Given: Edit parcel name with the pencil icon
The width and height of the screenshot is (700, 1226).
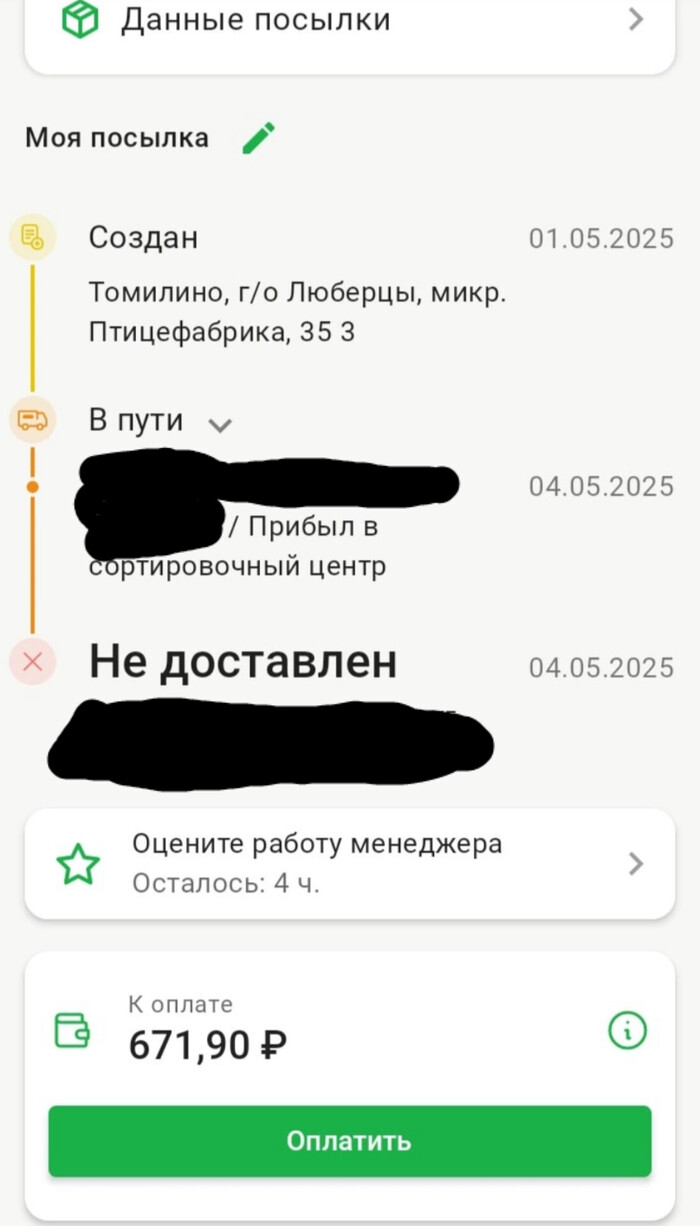Looking at the screenshot, I should click(x=258, y=138).
